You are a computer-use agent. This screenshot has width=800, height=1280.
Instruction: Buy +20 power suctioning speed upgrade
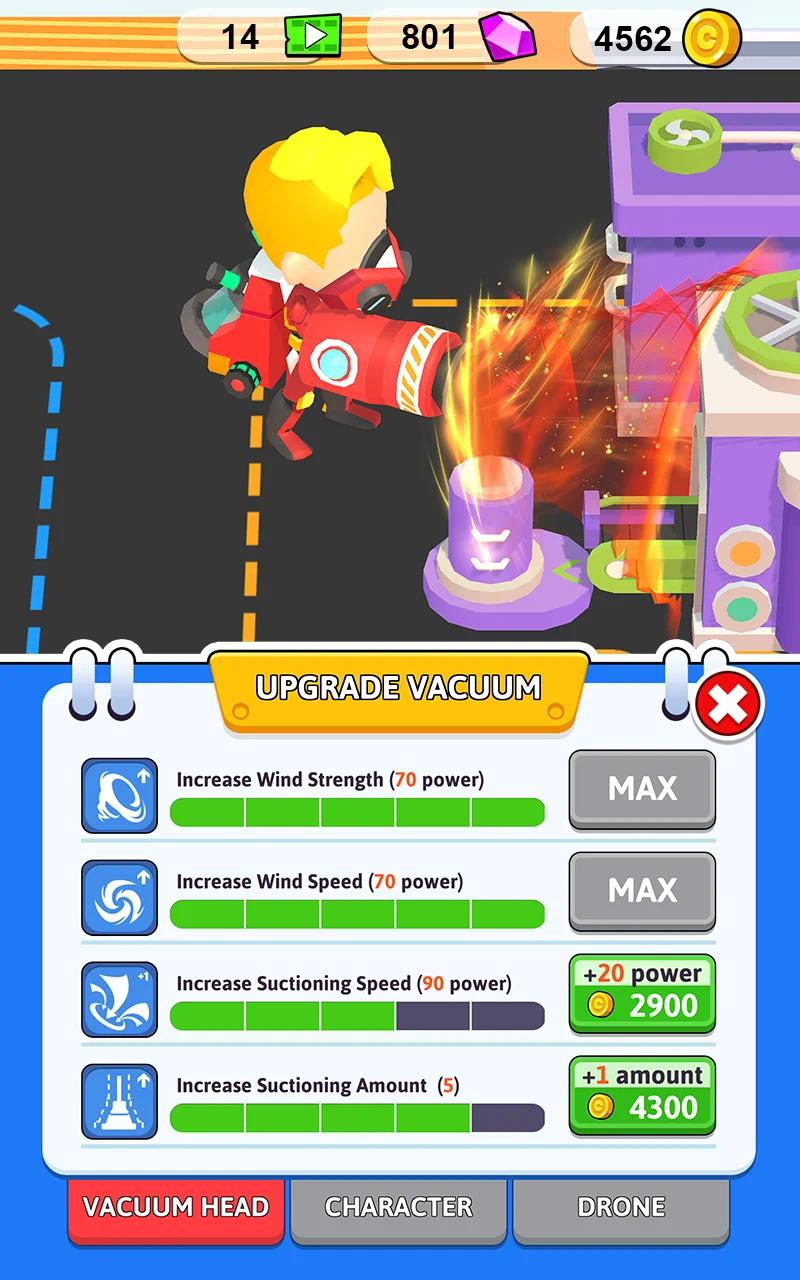tap(642, 993)
